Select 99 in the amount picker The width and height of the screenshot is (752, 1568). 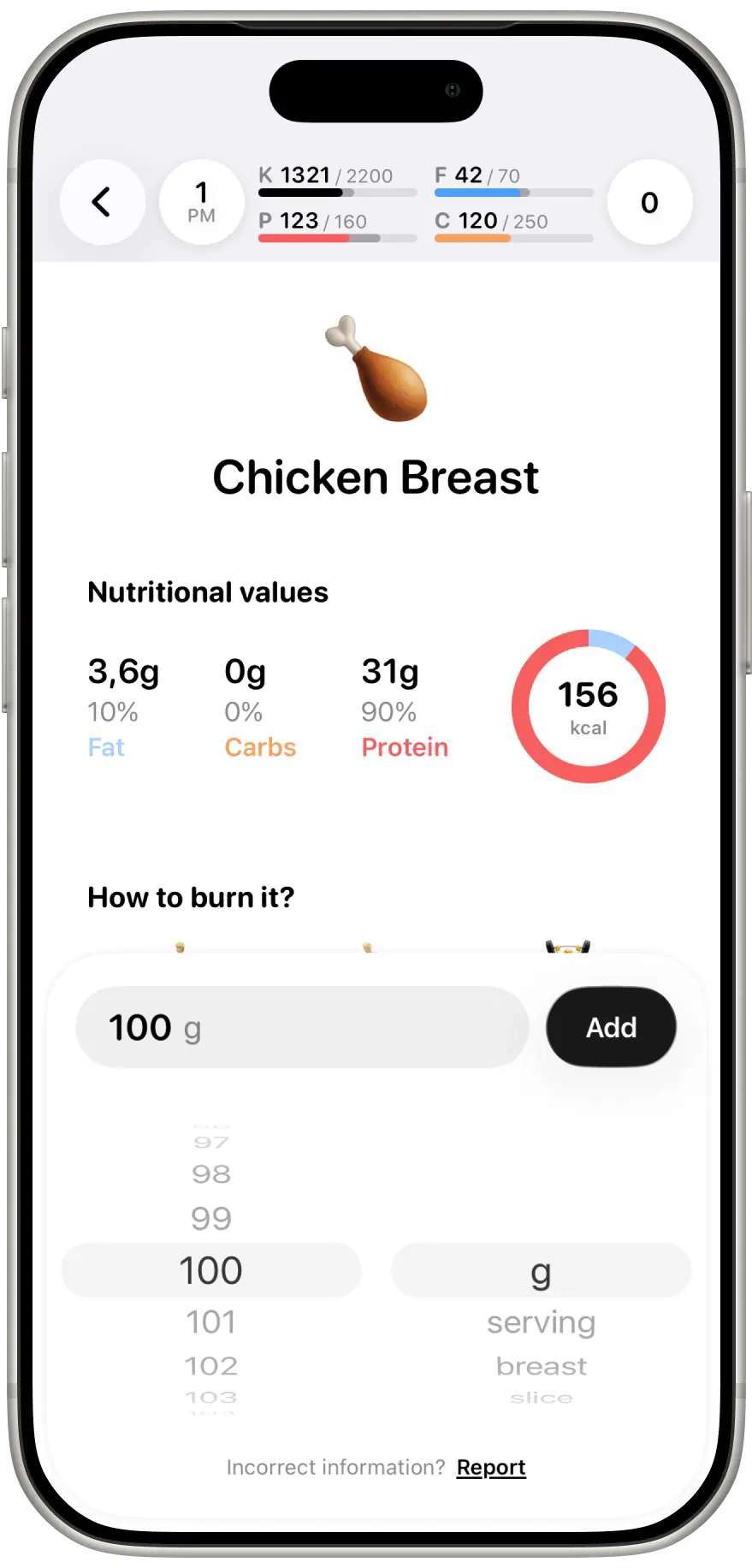click(x=211, y=1218)
